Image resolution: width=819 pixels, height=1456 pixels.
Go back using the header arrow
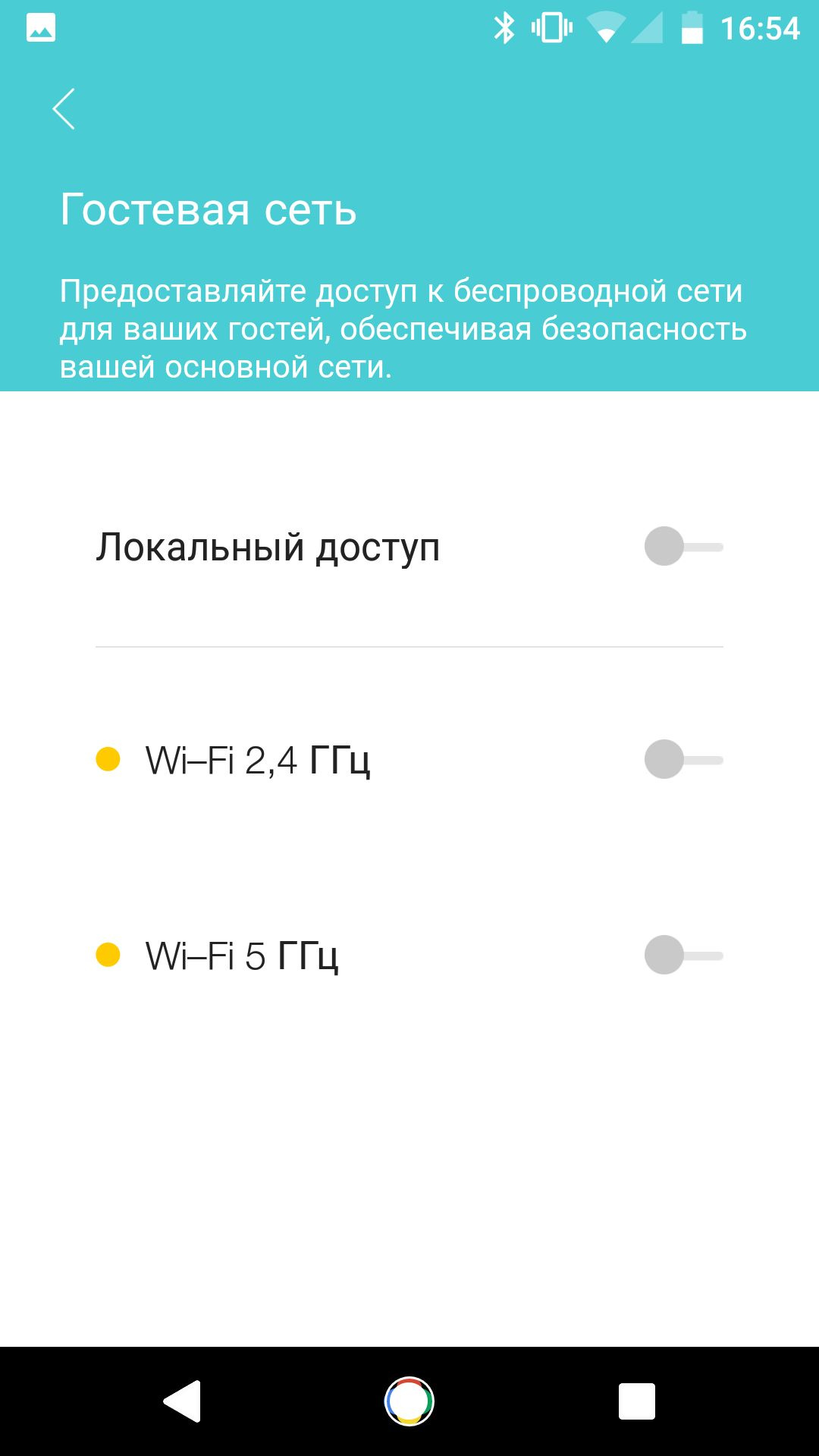point(64,109)
